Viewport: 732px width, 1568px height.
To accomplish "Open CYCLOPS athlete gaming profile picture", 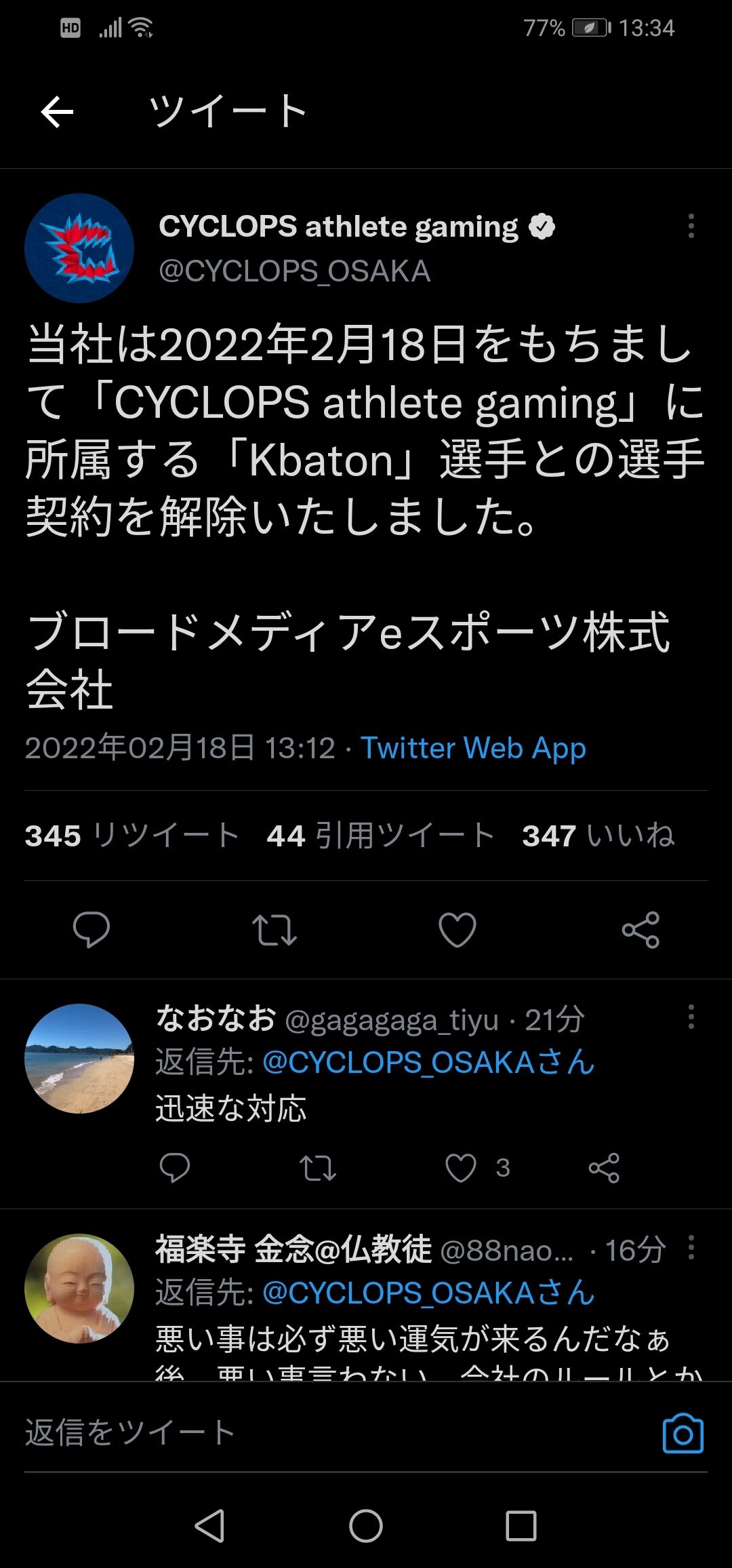I will click(79, 248).
